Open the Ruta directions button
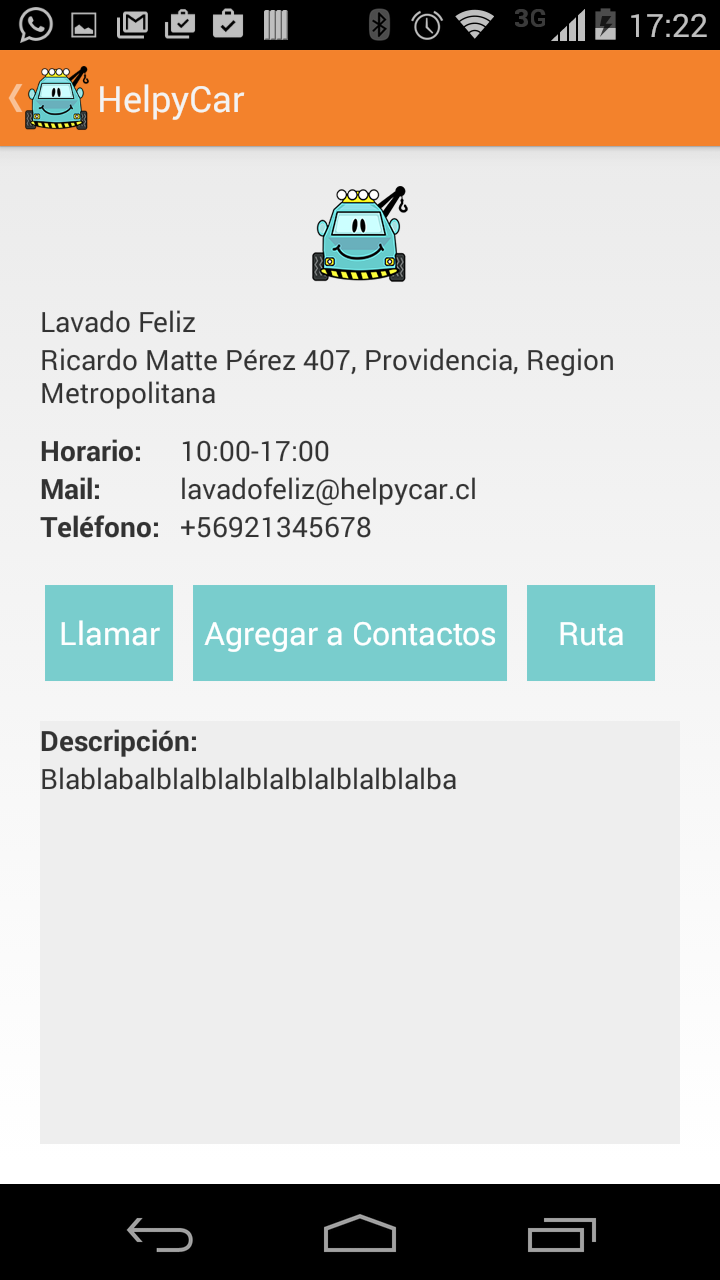 [x=591, y=633]
